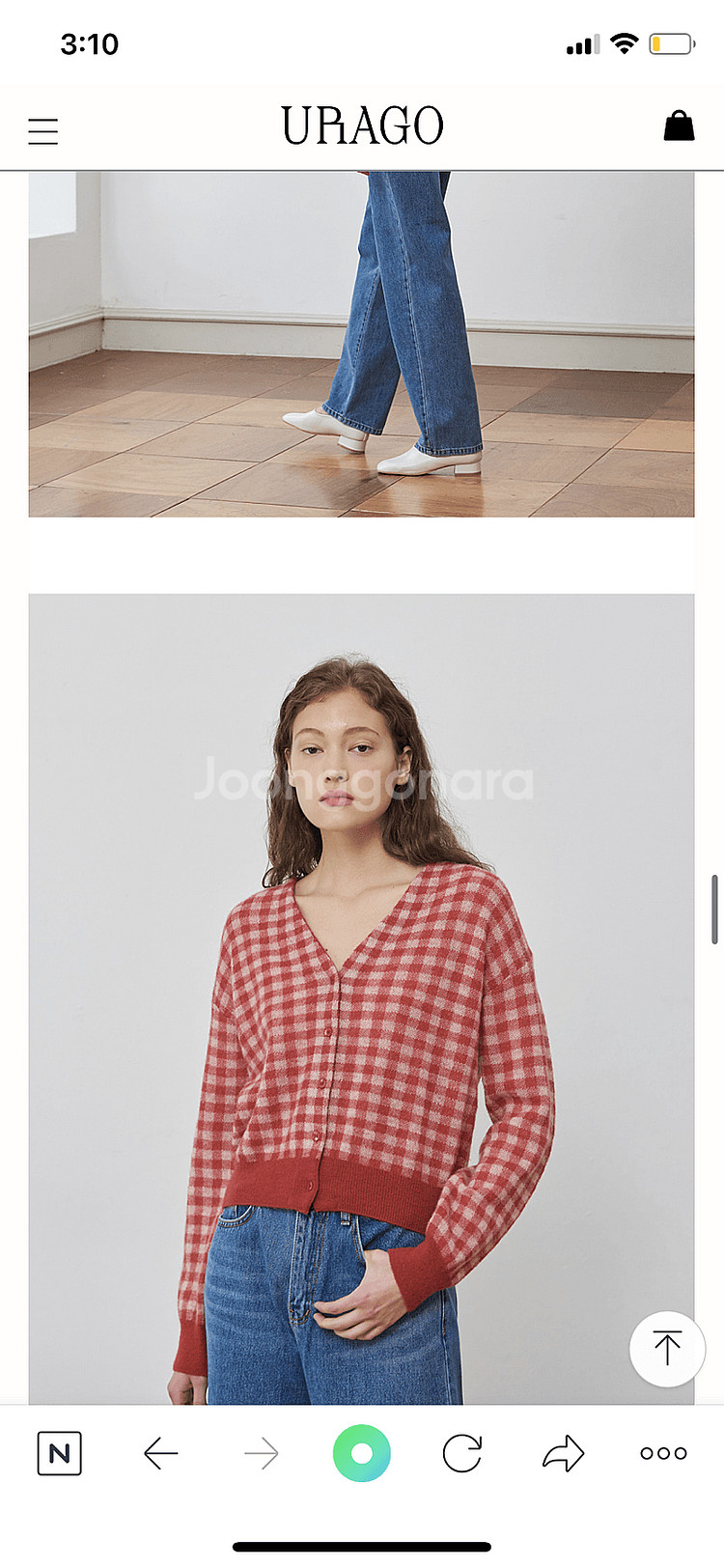
Task: Open the hamburger menu
Action: [42, 130]
